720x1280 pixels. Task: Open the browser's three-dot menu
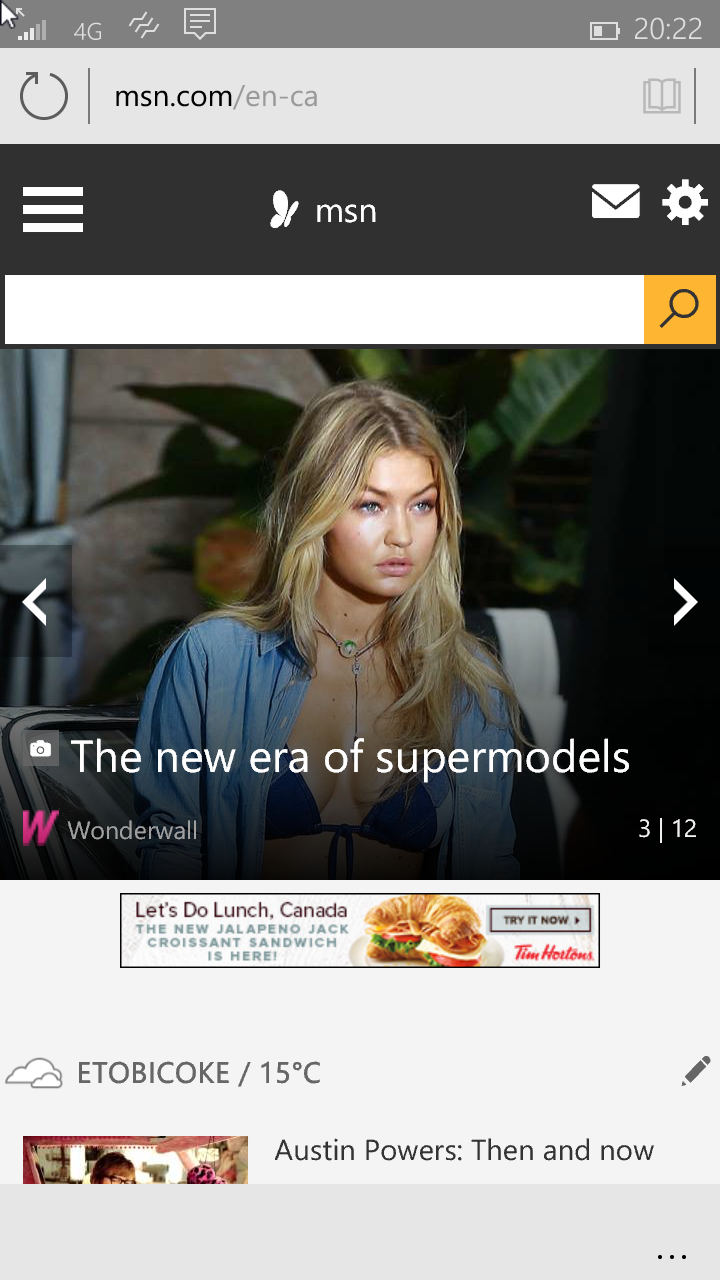coord(672,1256)
